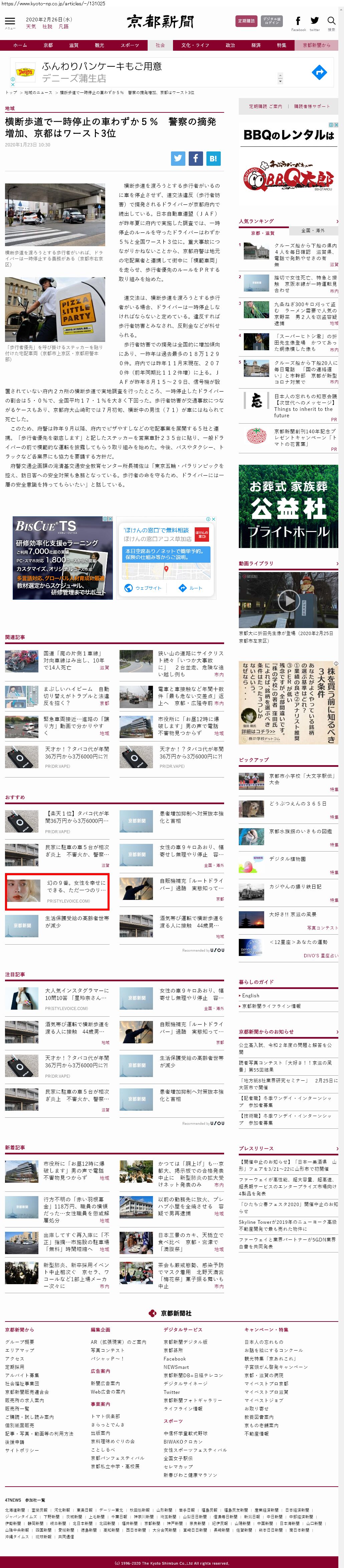Go to the 文化・ライフ section
Viewport: 344px width, 1568px height.
click(x=195, y=45)
